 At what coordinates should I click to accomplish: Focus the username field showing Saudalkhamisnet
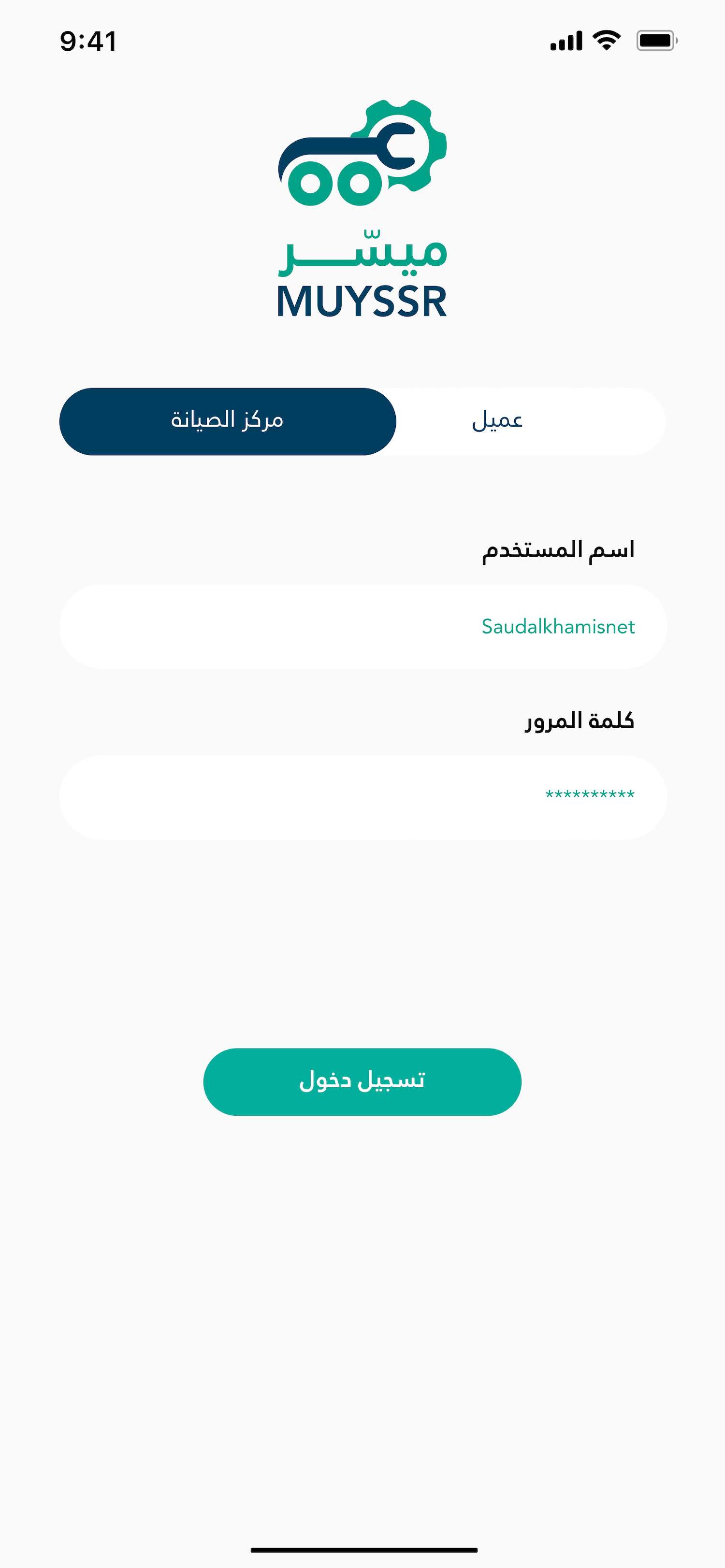[x=363, y=626]
